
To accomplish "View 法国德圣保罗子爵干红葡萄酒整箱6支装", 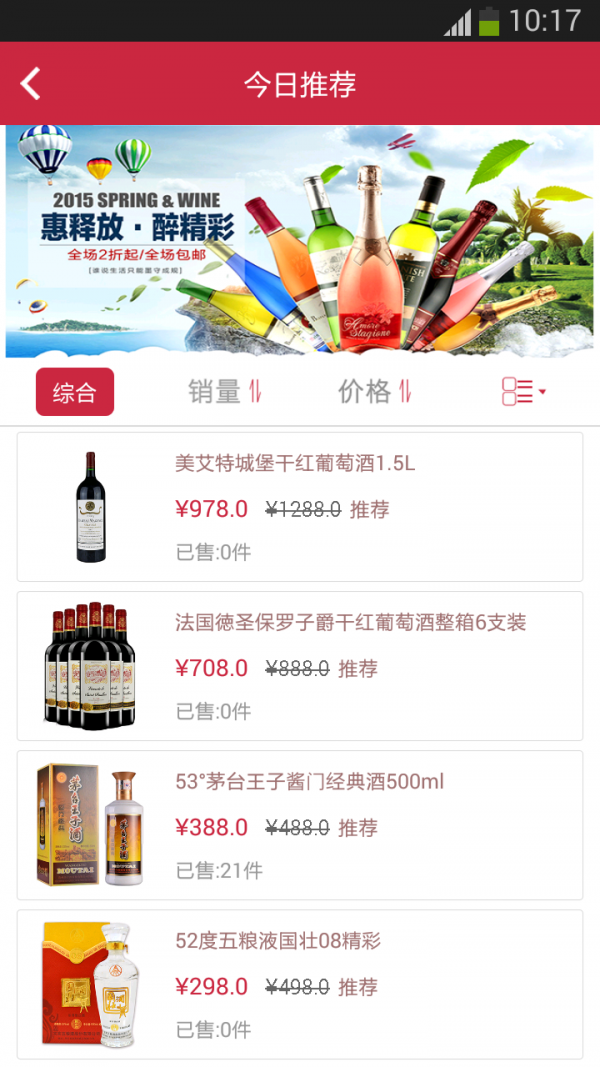I will 300,666.
